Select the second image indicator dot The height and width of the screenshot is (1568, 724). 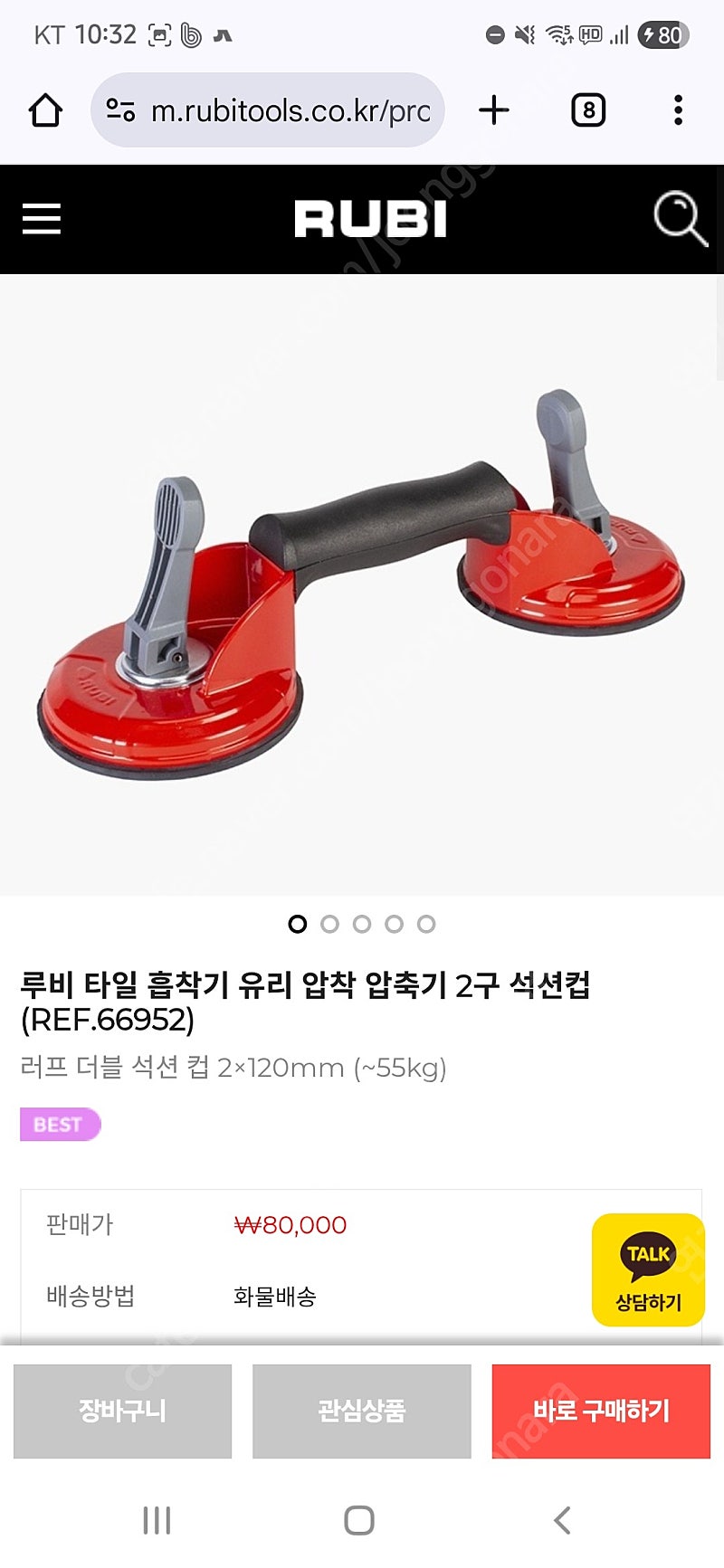(329, 924)
